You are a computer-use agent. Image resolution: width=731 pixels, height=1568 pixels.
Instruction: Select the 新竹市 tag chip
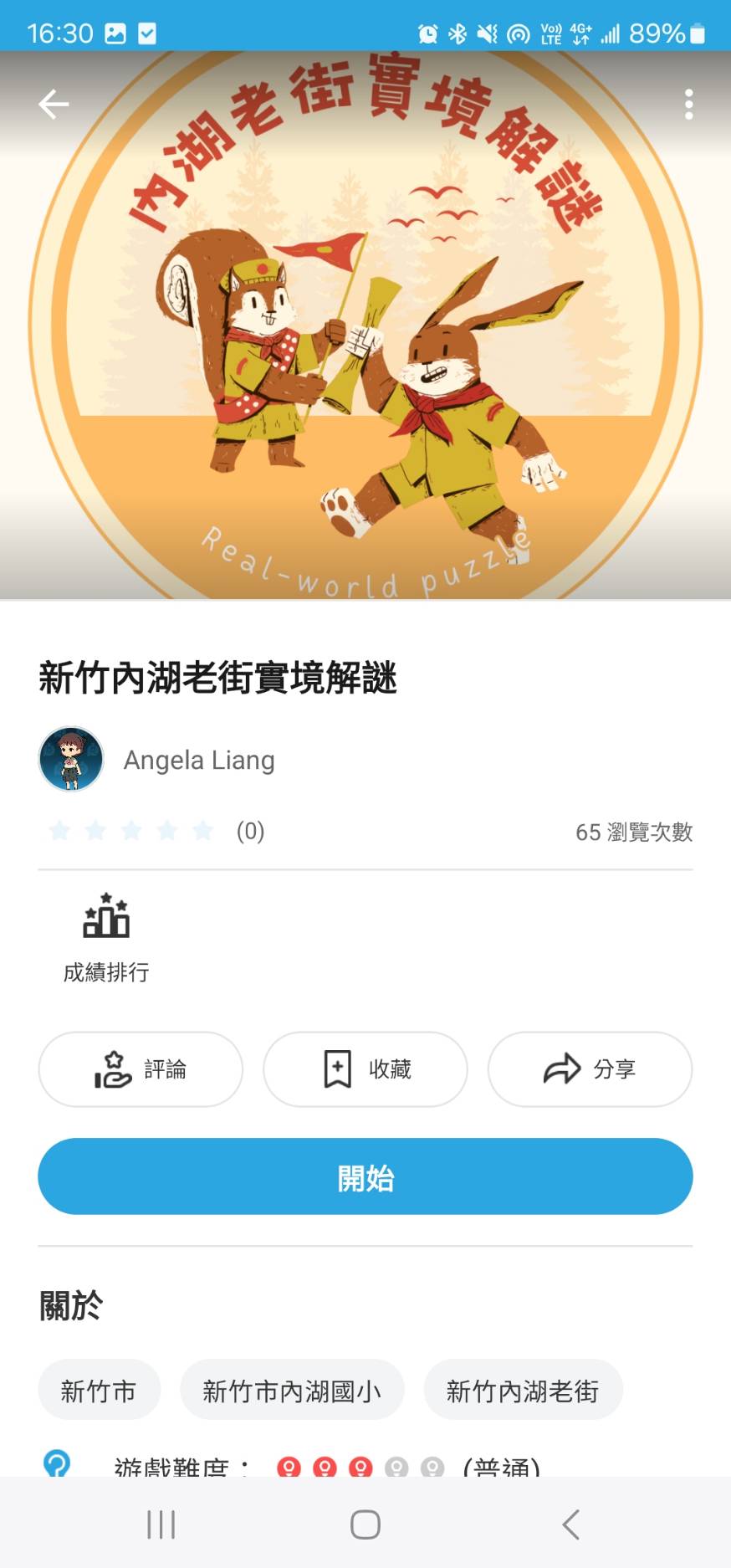pos(99,1391)
